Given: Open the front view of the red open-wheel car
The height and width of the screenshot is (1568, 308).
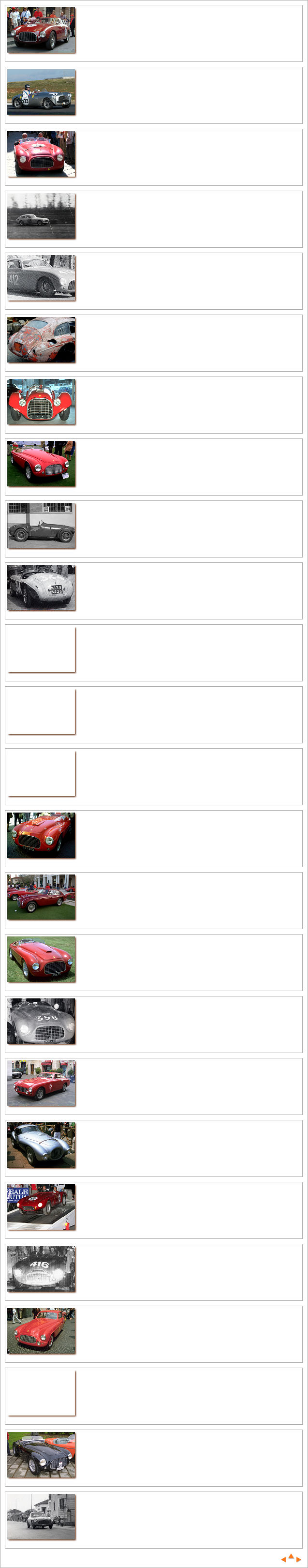Looking at the screenshot, I should [42, 402].
